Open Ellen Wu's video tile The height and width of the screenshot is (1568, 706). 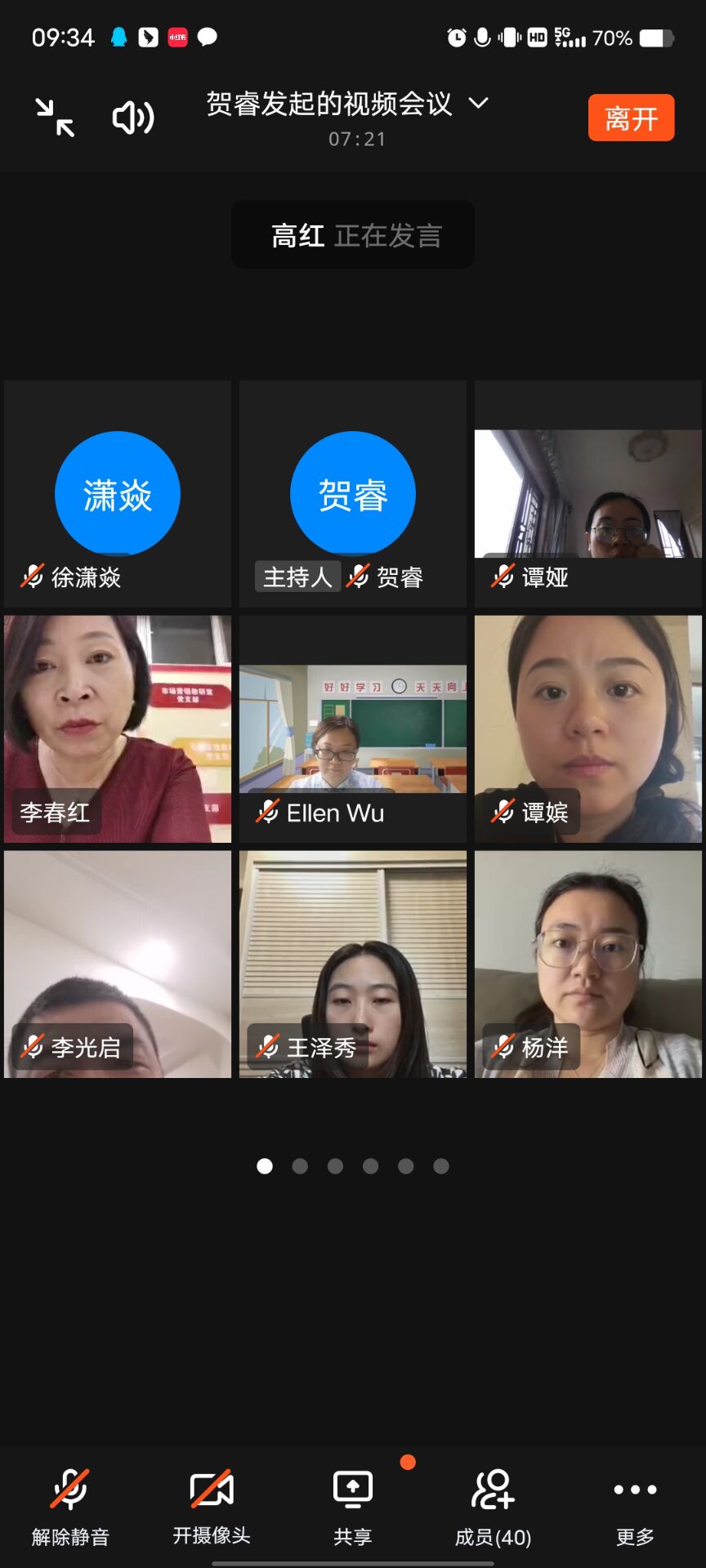[x=353, y=729]
